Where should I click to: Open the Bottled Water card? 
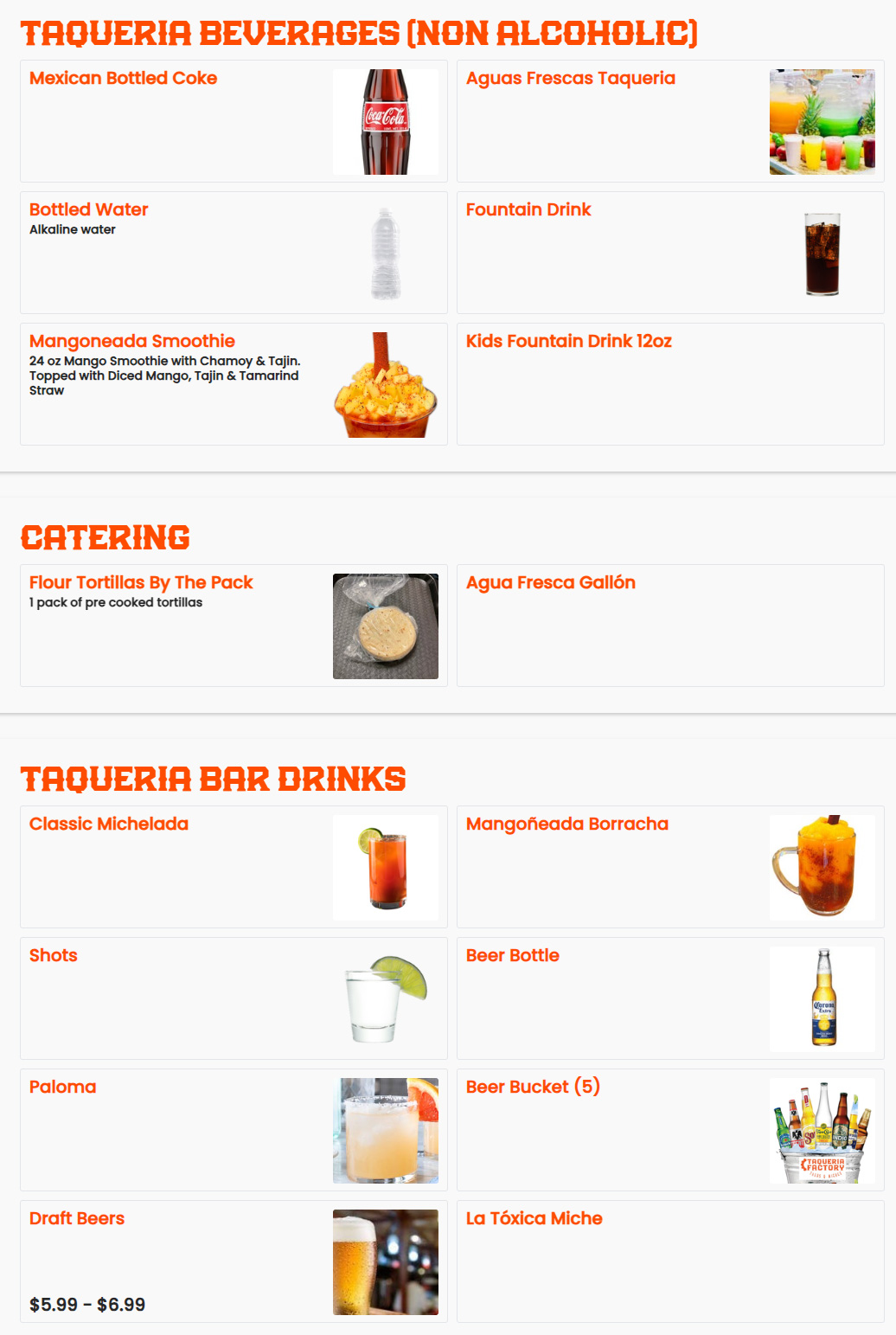89,210
